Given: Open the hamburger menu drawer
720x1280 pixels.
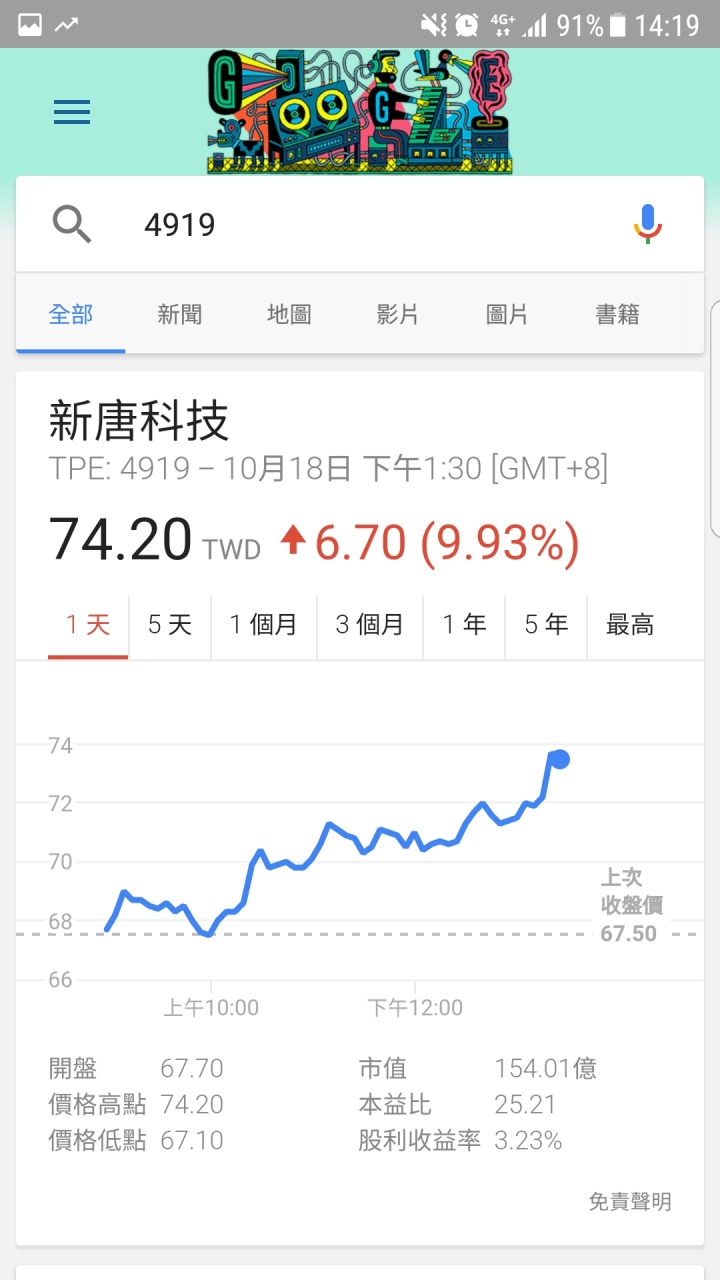Looking at the screenshot, I should (x=72, y=112).
